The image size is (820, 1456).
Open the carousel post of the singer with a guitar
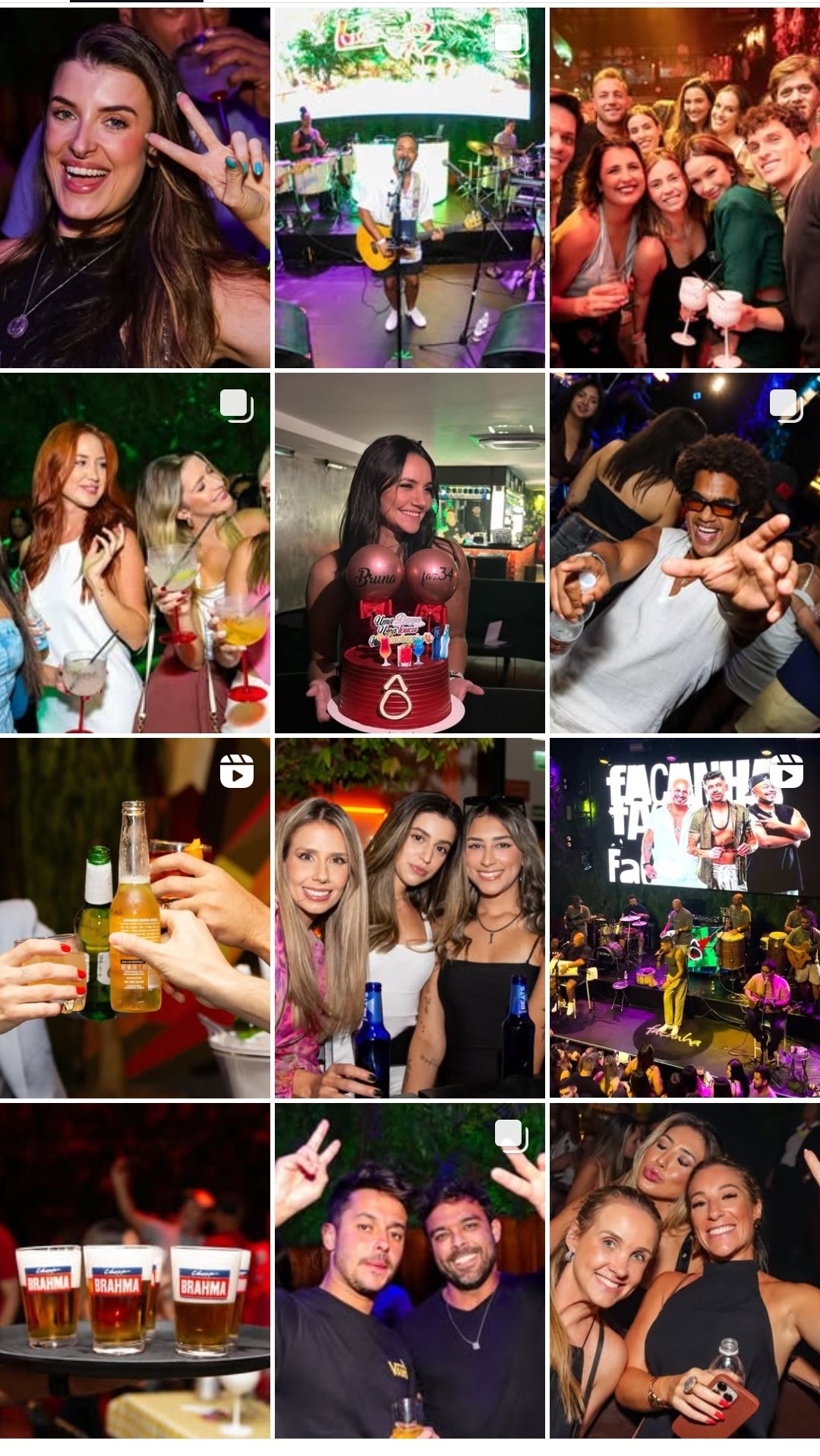[x=409, y=188]
